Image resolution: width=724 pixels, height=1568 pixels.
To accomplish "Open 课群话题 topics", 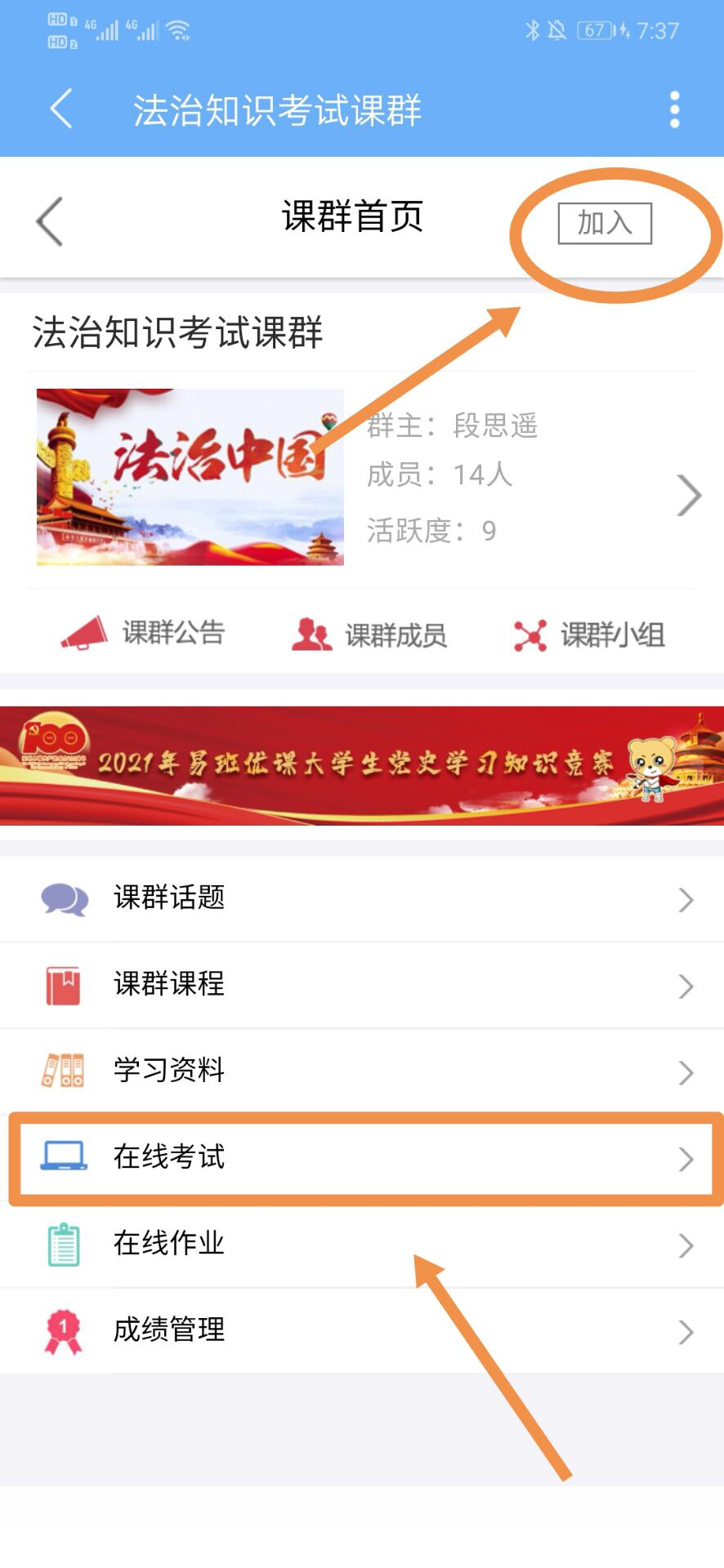I will 362,898.
